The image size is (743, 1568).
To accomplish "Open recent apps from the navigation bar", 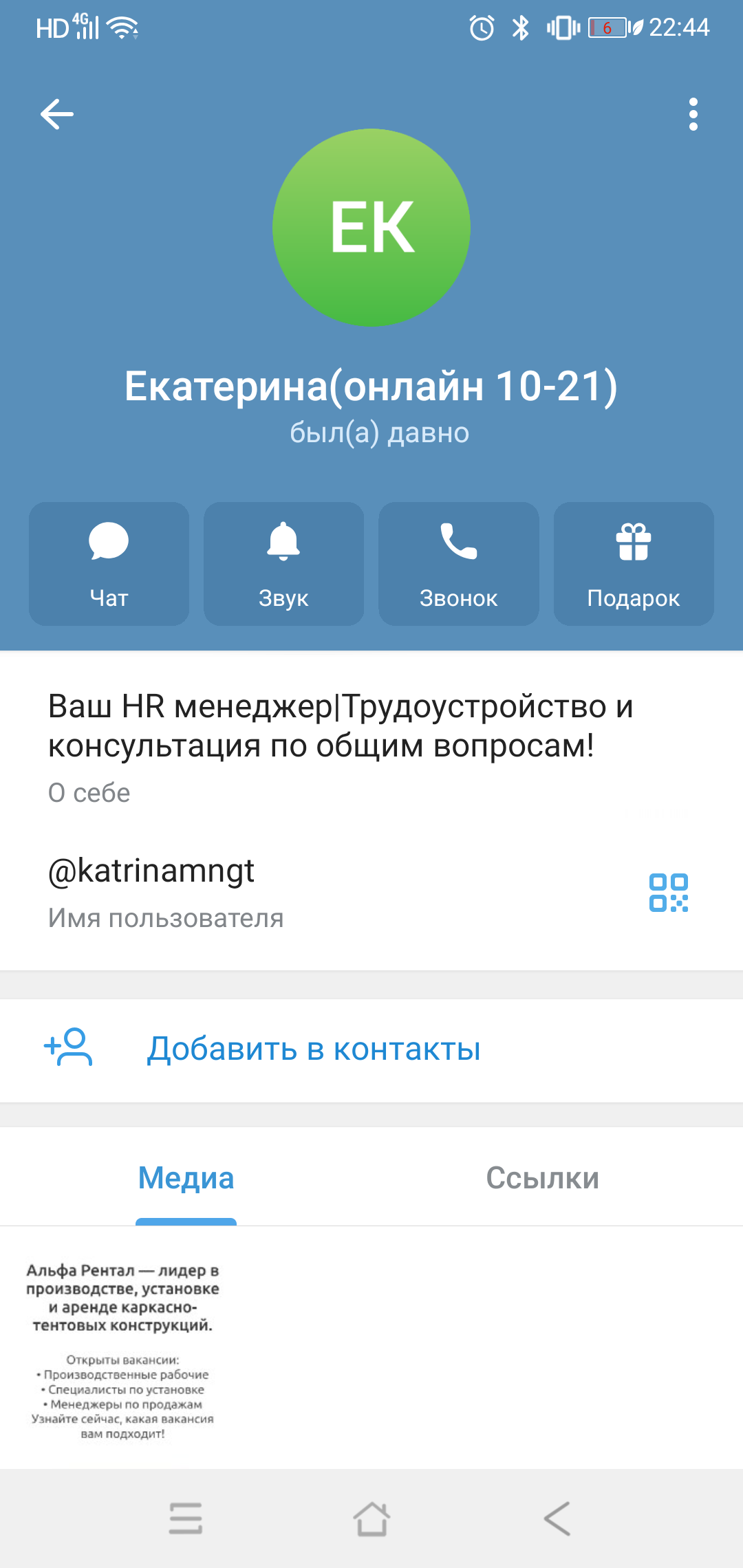I will click(x=186, y=1518).
